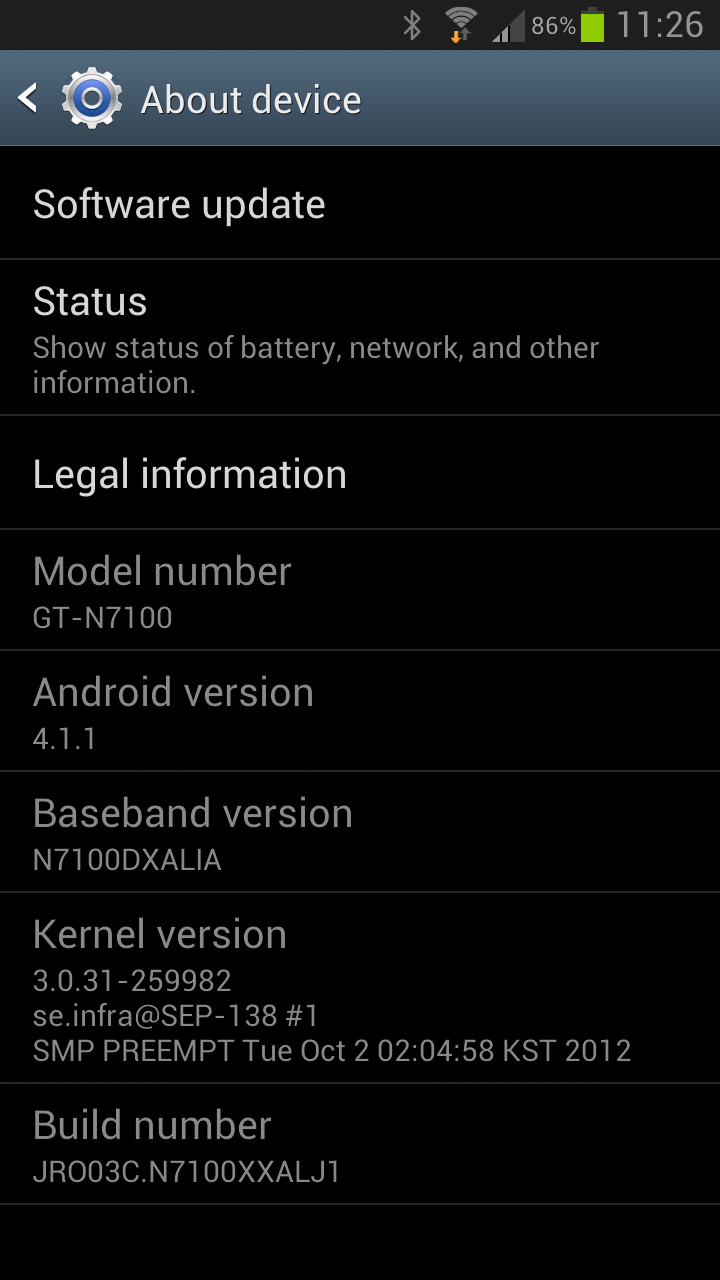
Task: Tap the Build number row
Action: (x=360, y=1144)
